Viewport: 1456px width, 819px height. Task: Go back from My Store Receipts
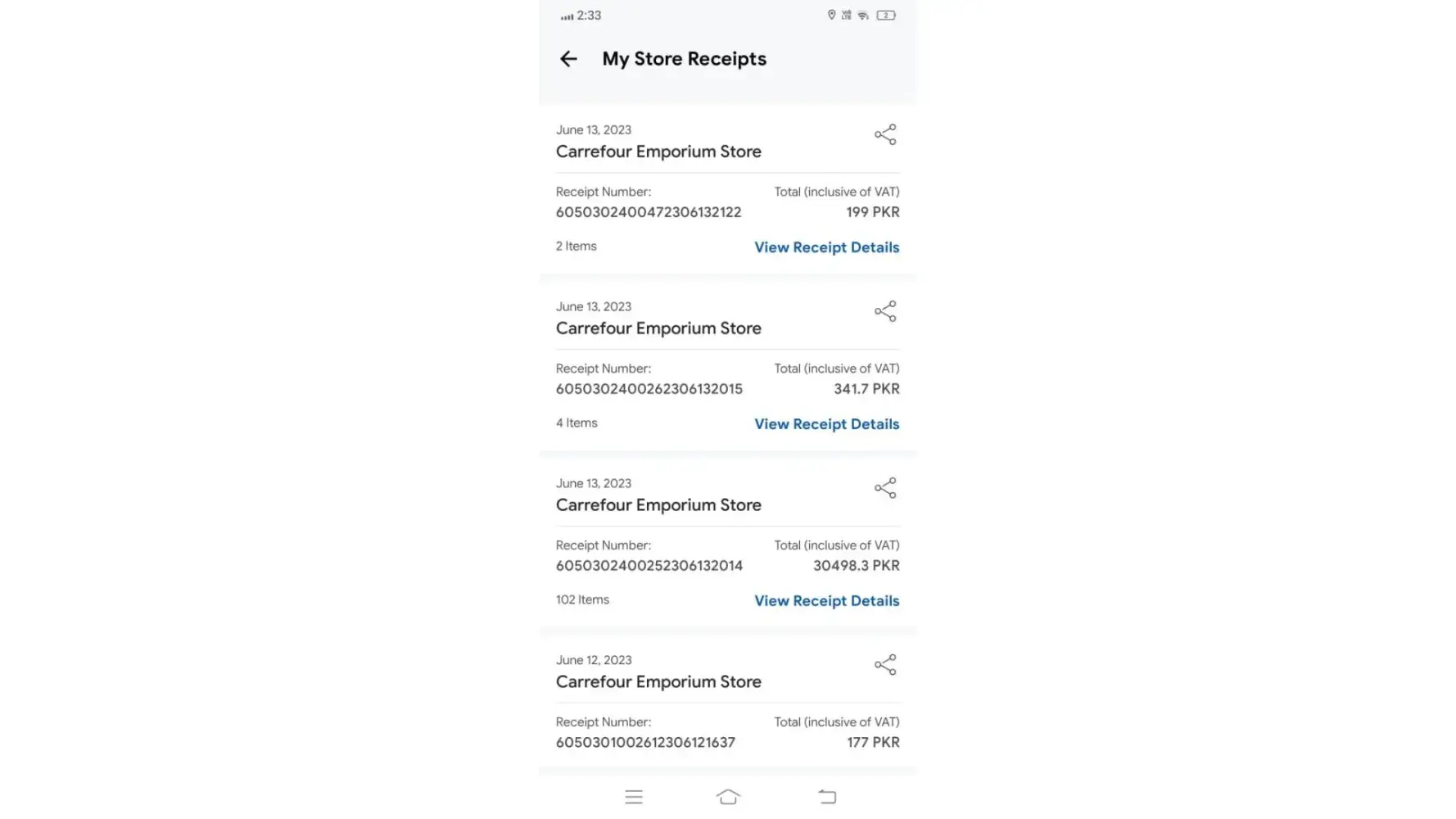click(568, 59)
